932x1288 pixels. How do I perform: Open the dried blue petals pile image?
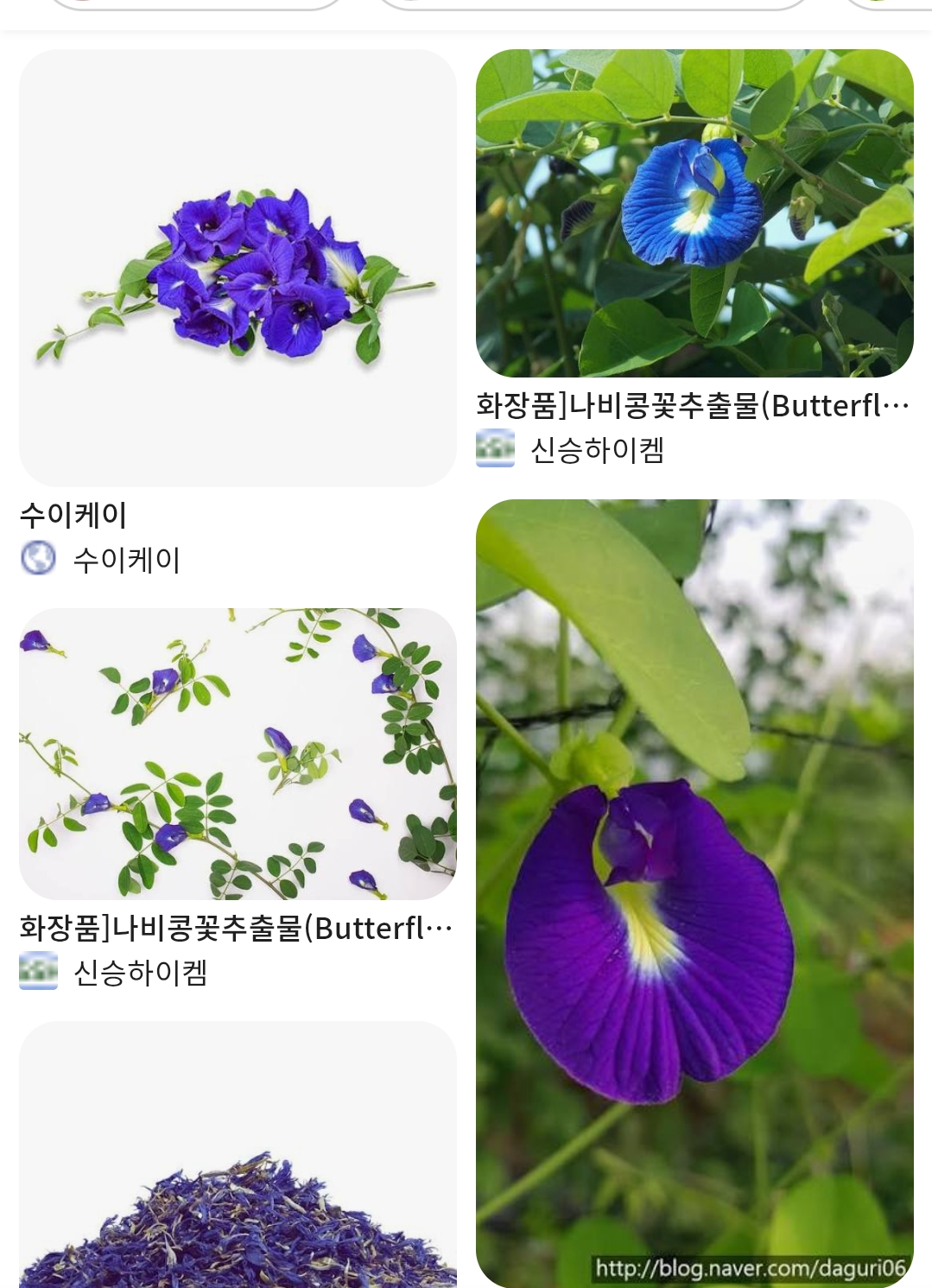coord(238,1158)
